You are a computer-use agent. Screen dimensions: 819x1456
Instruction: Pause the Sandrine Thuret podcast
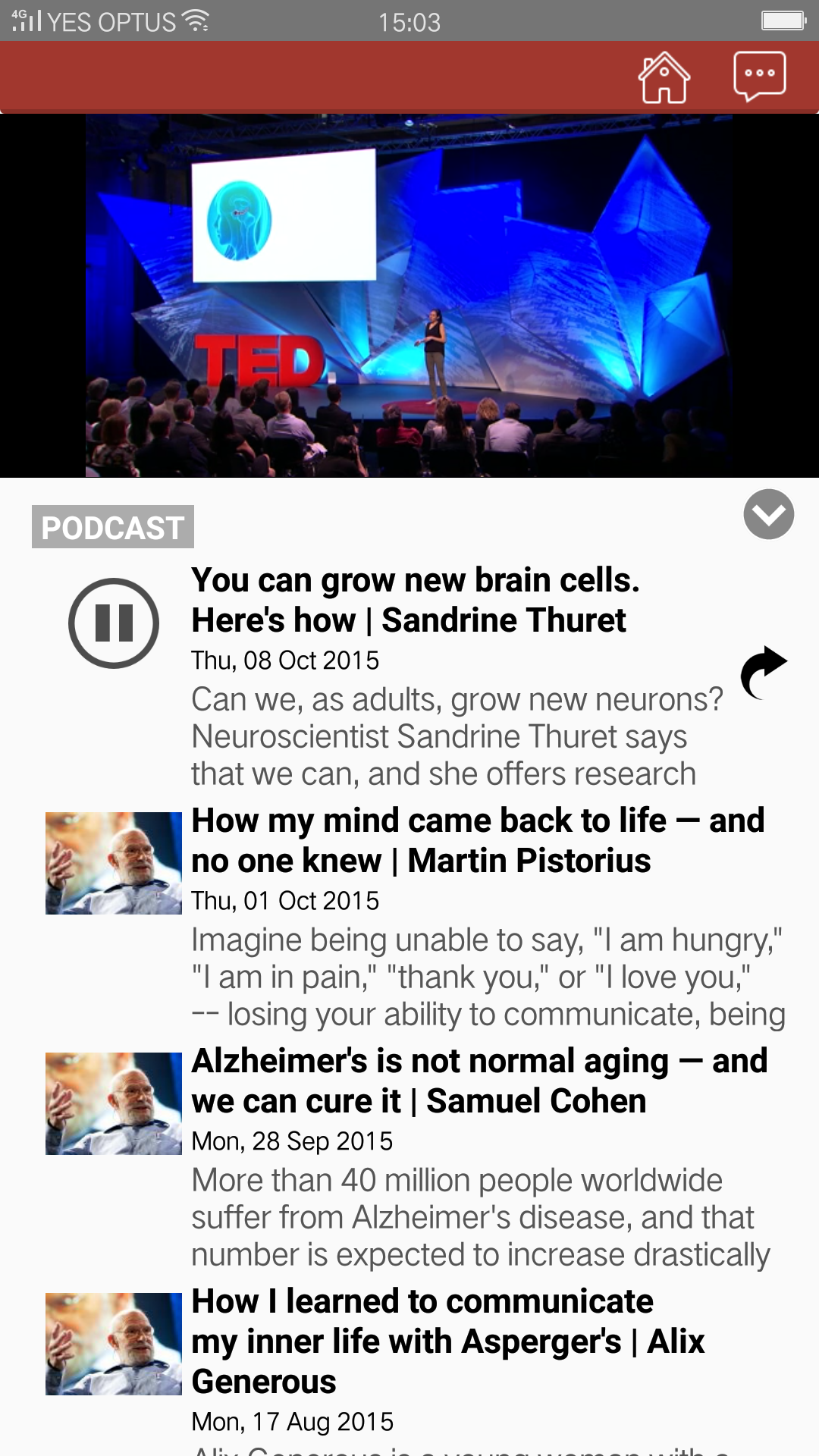(114, 623)
